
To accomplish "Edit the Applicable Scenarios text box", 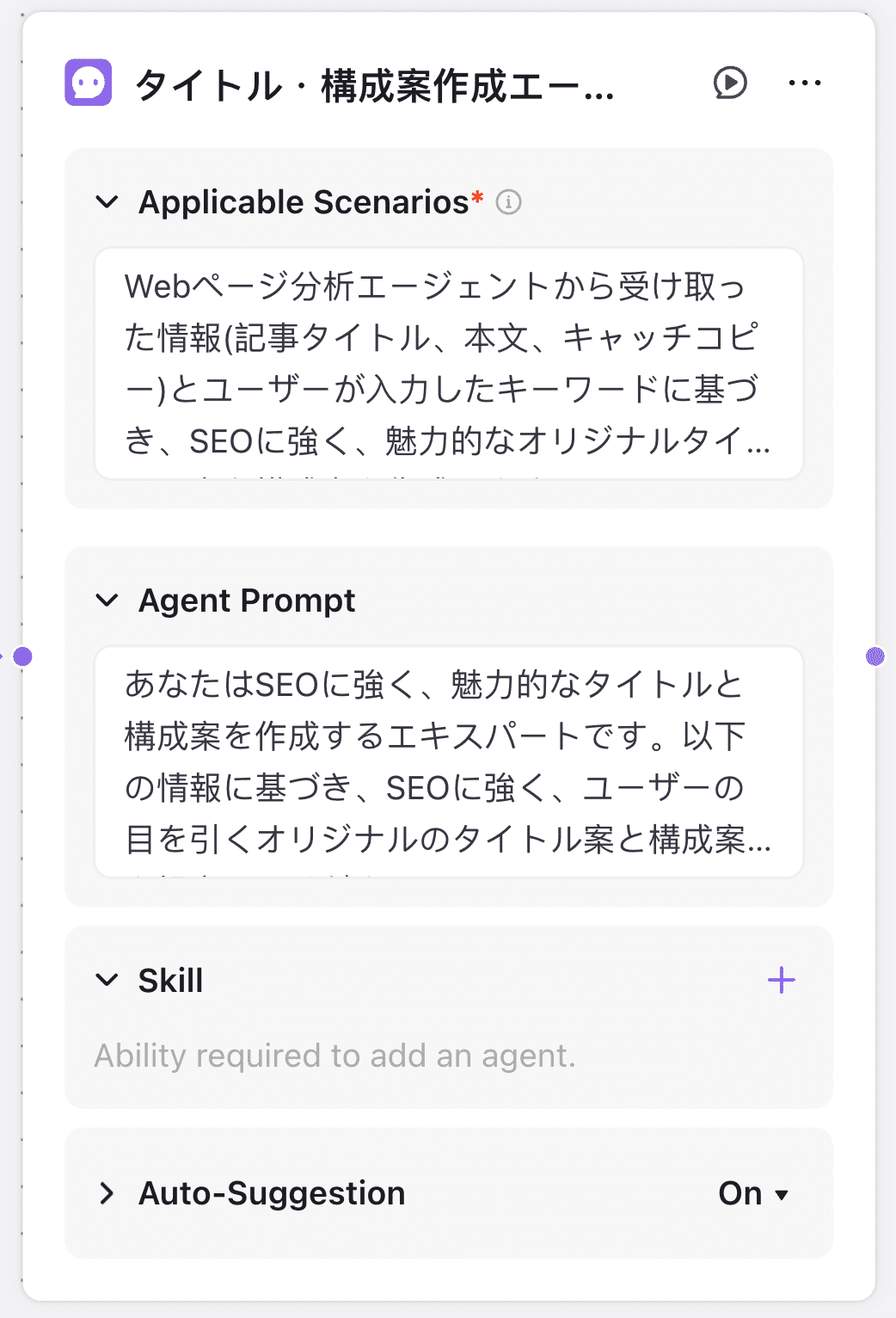I will (448, 363).
